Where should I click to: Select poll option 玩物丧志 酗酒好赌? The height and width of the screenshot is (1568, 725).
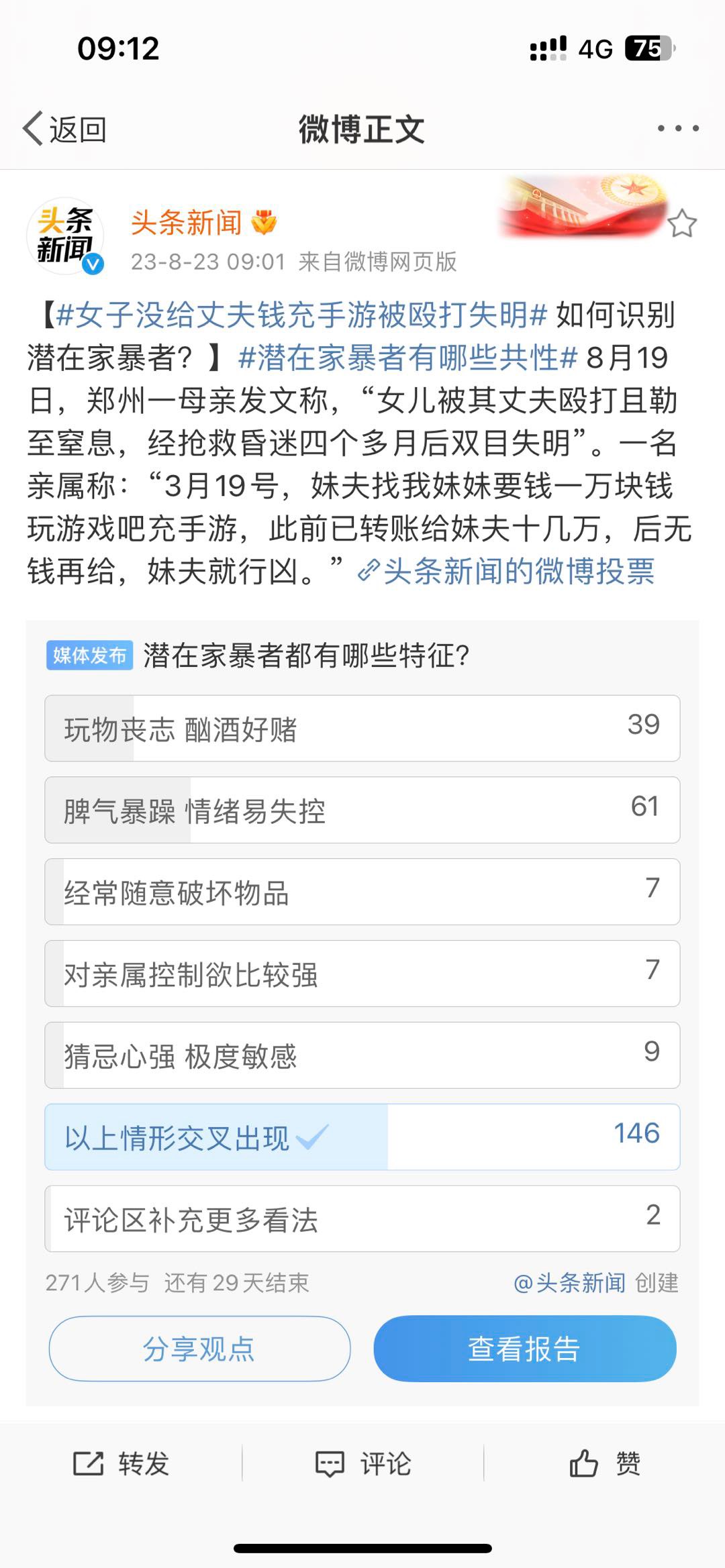(x=362, y=729)
